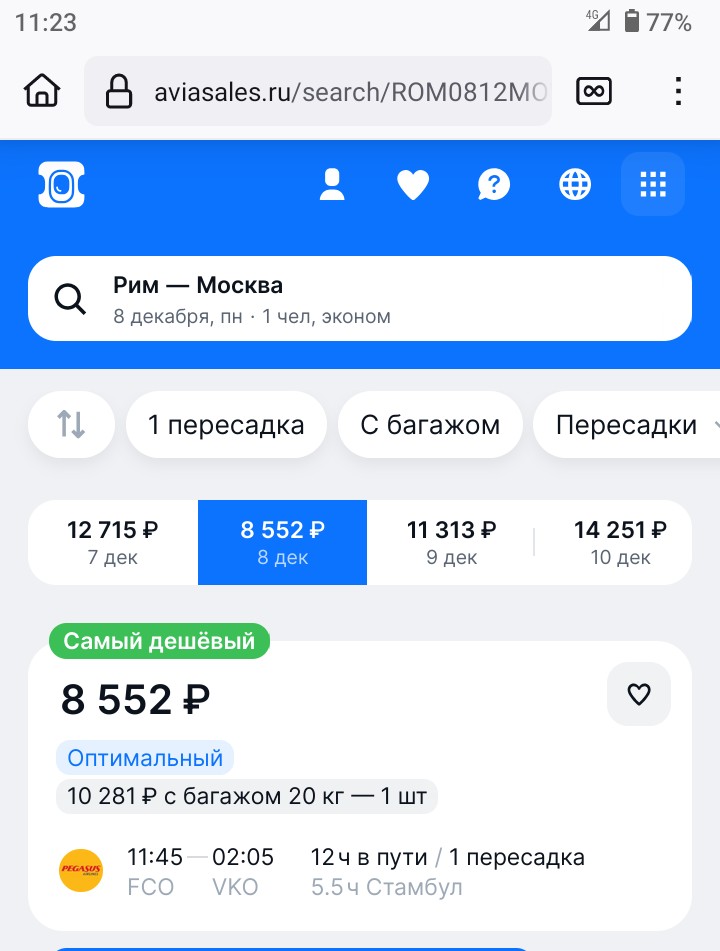The height and width of the screenshot is (951, 720).
Task: Open the browser overflow menu
Action: coord(679,91)
